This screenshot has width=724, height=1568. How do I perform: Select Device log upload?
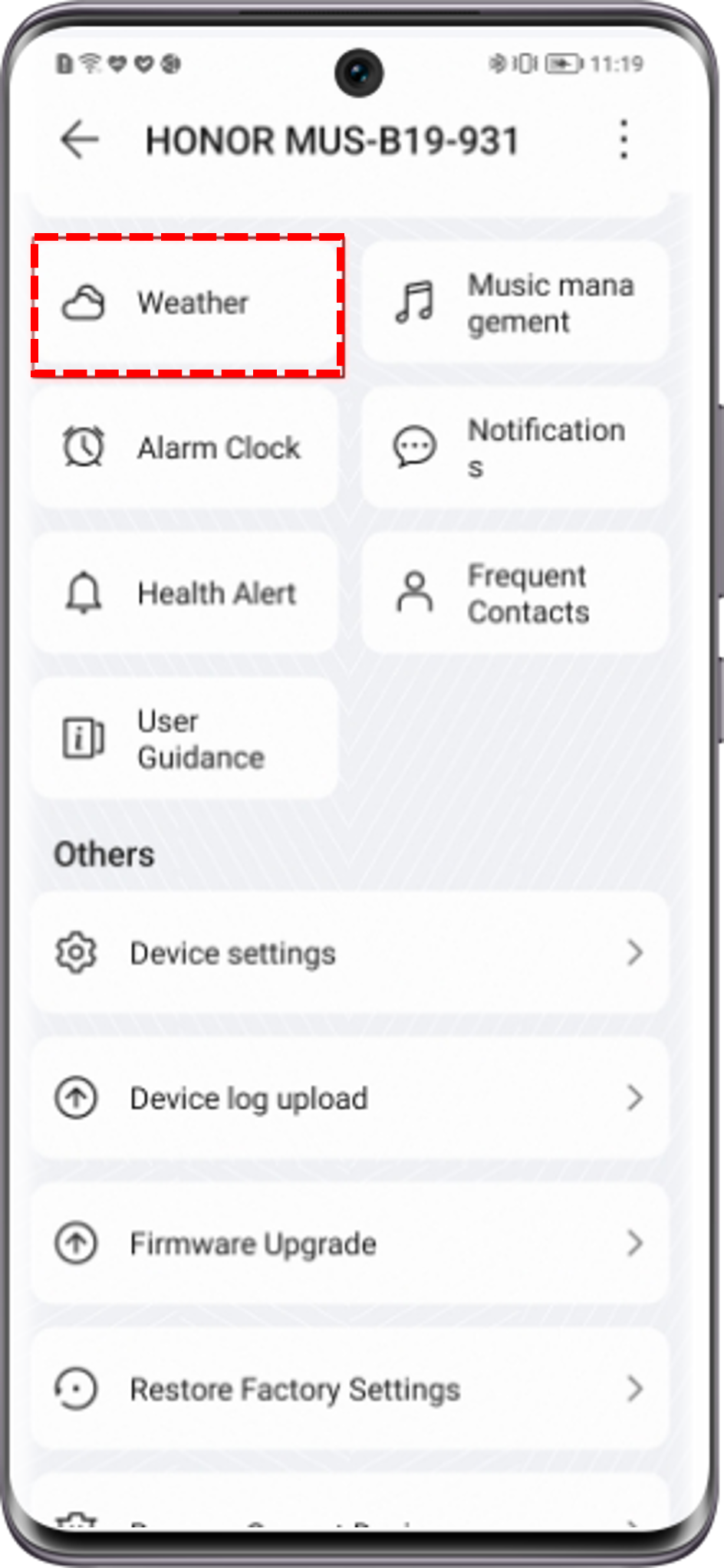click(350, 1098)
